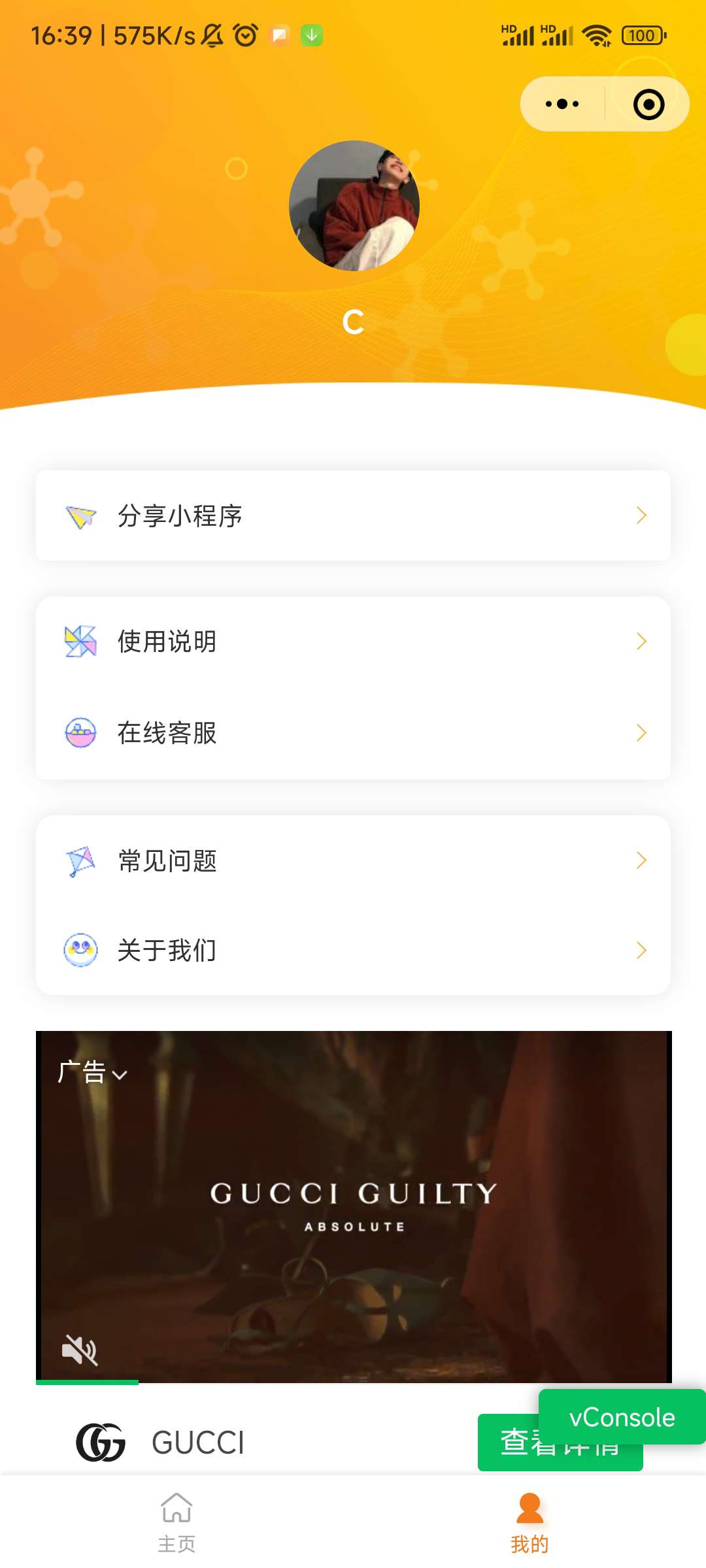This screenshot has height=1568, width=706.
Task: Click the smiley face icon beside 关于我们
Action: 80,951
